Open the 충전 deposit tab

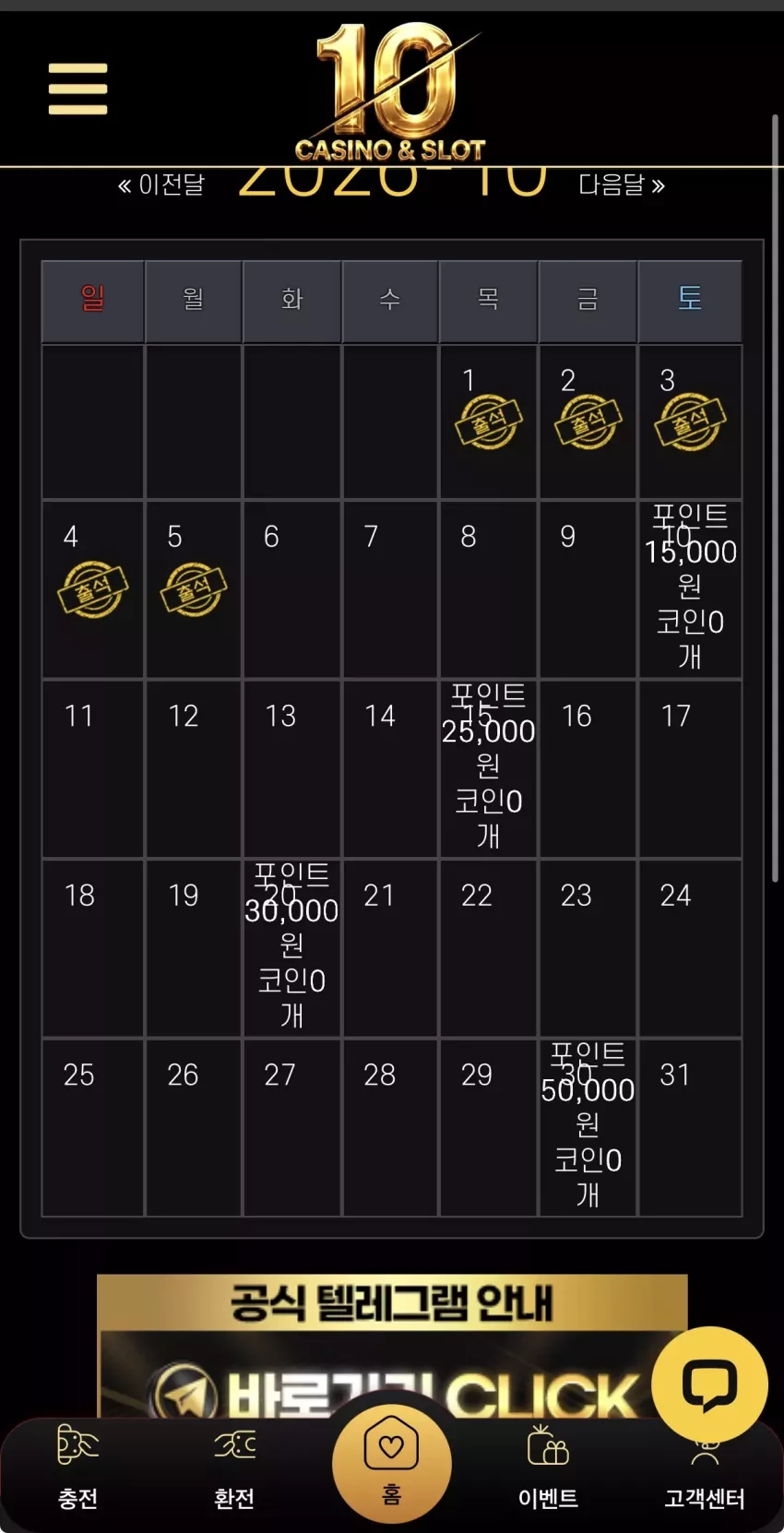point(78,1467)
